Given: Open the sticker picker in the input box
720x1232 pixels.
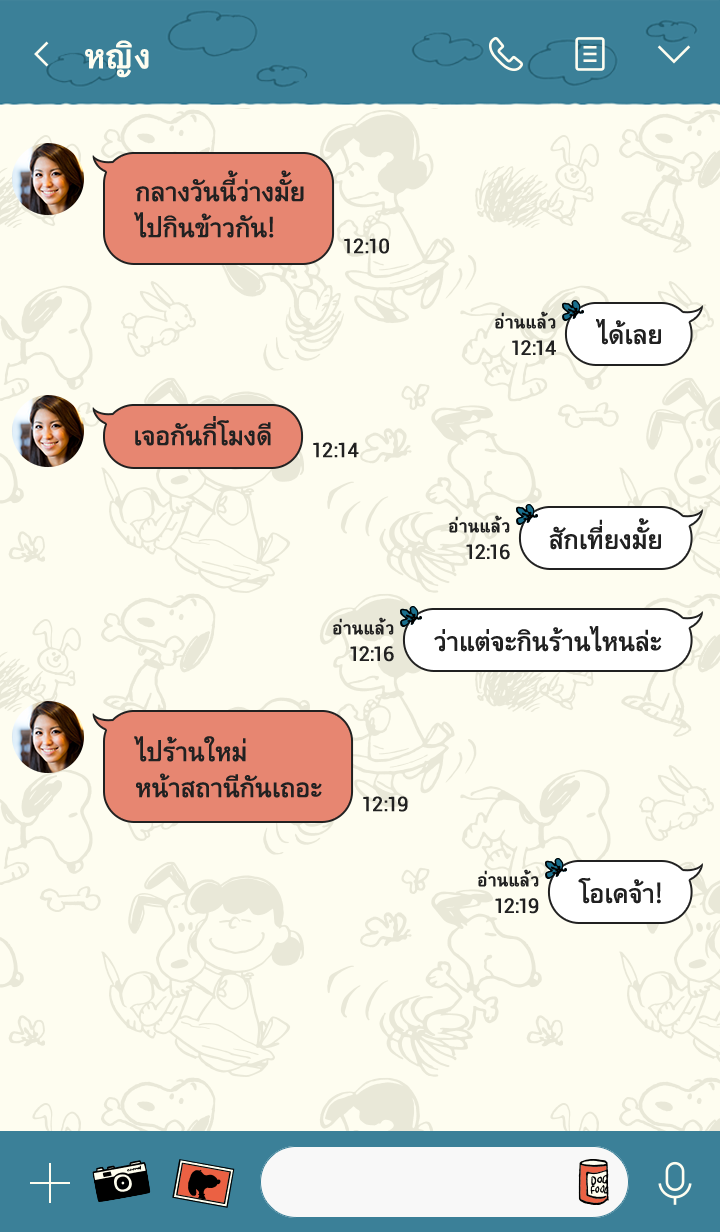Looking at the screenshot, I should pos(594,1182).
